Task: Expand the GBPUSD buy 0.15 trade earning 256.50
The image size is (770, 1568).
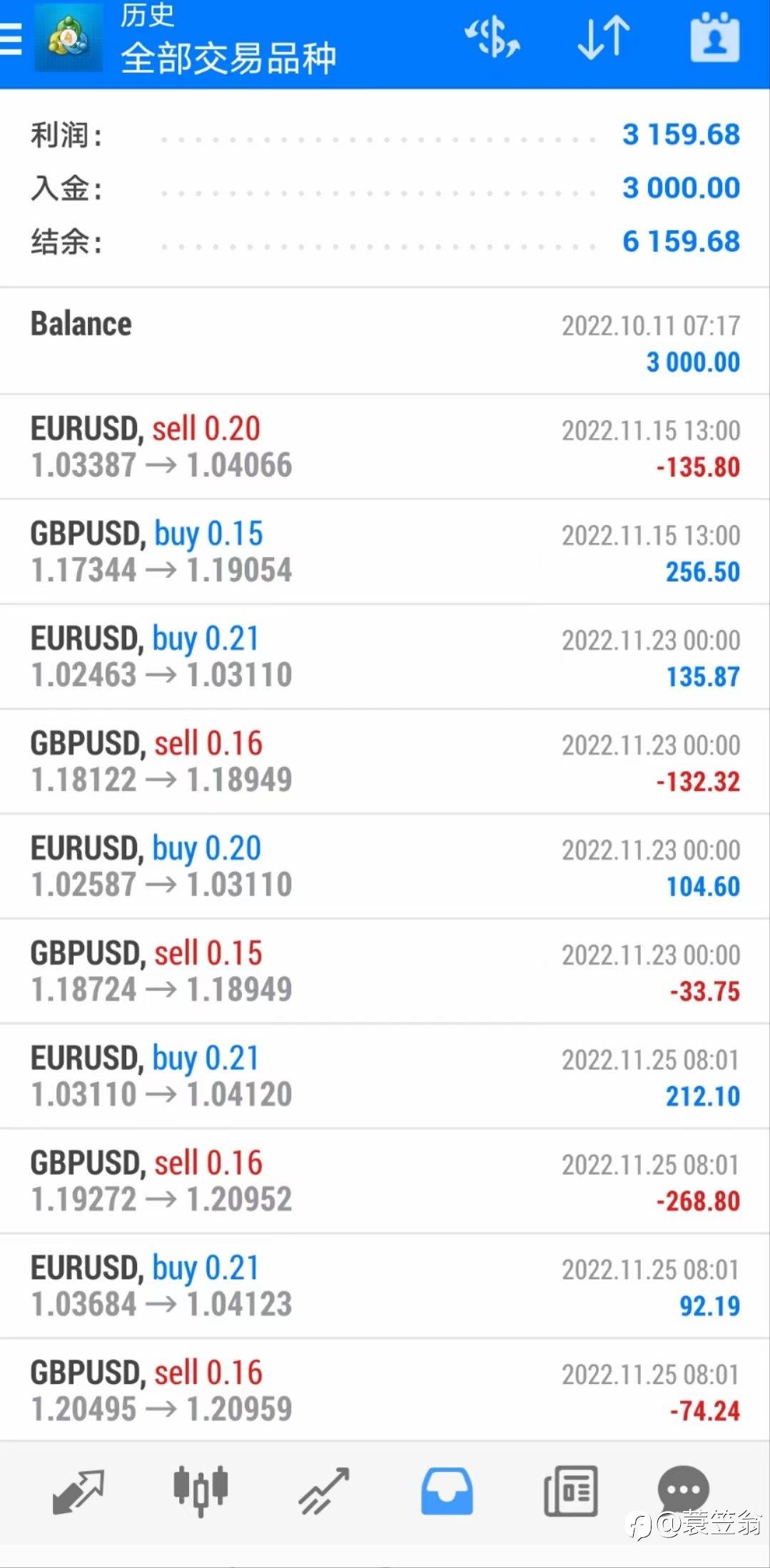Action: 385,552
